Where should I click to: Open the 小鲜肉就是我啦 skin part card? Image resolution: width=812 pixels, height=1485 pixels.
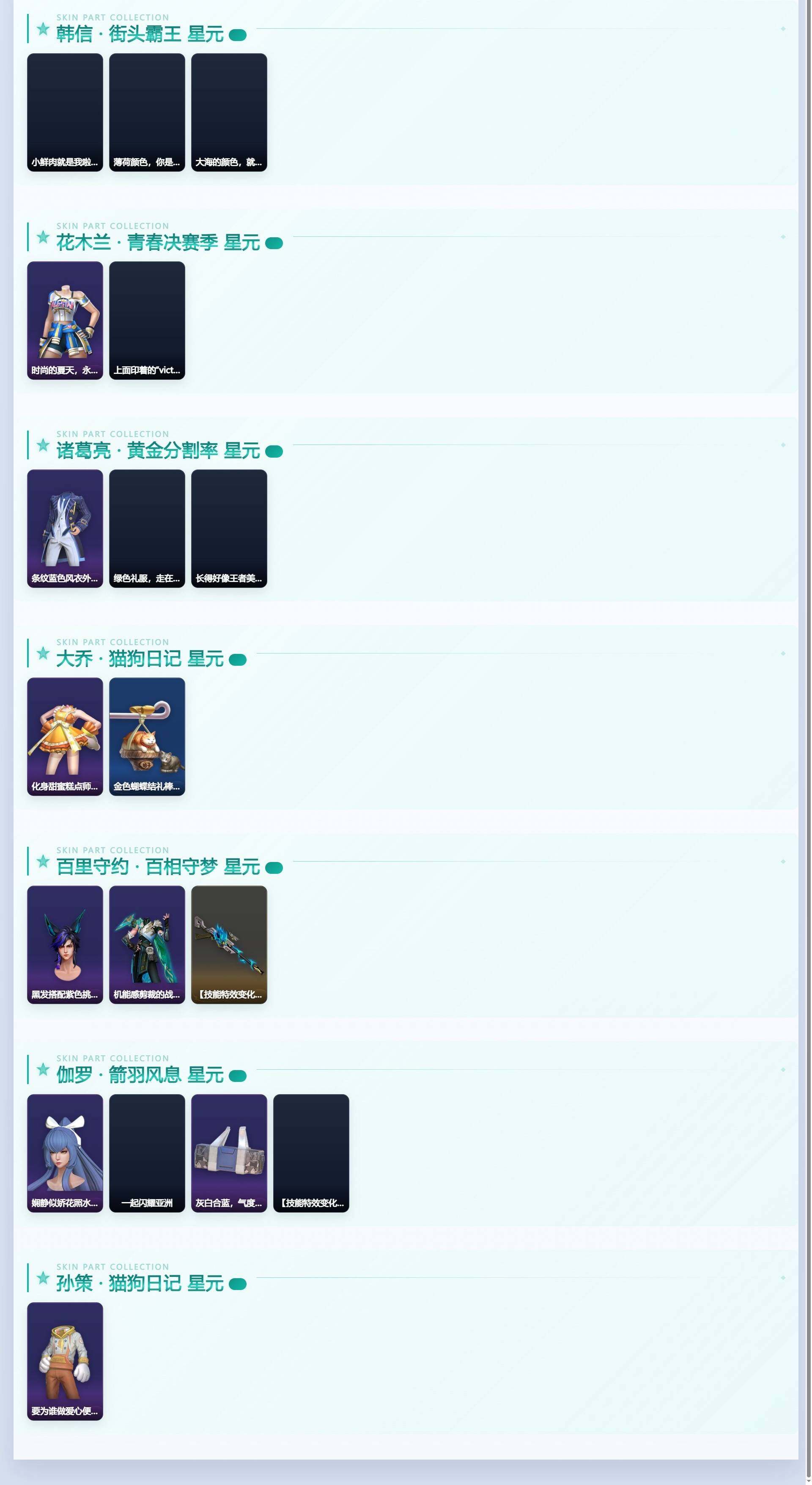(x=65, y=113)
